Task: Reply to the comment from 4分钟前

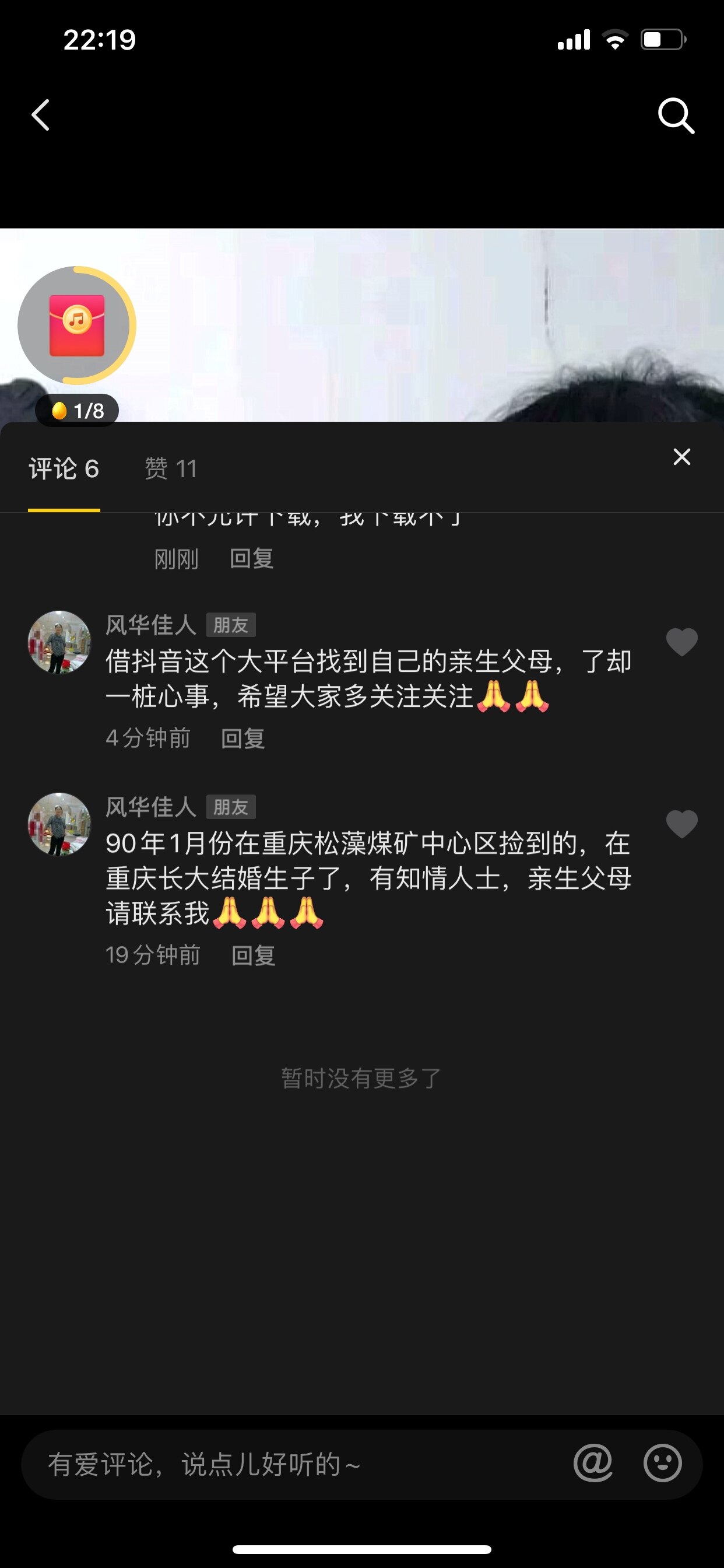Action: coord(242,738)
